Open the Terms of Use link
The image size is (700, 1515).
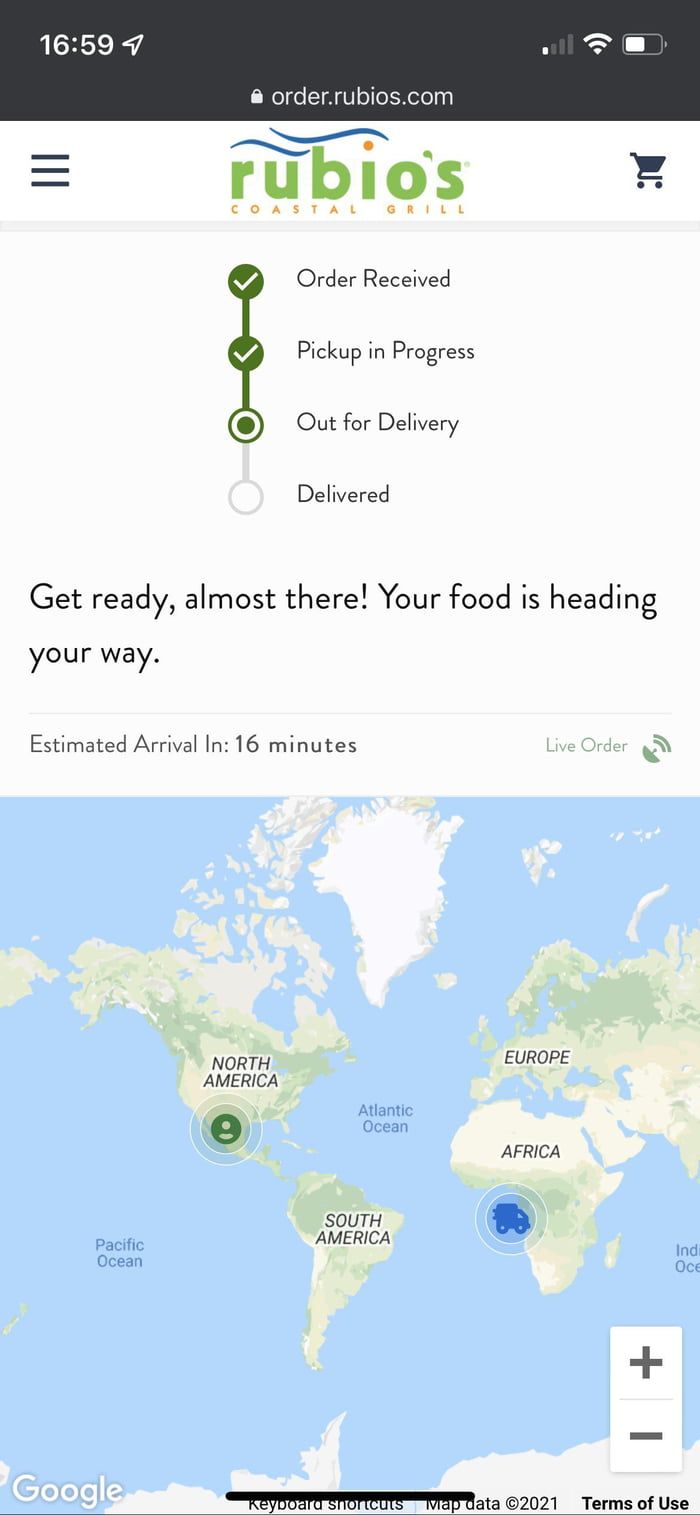(x=635, y=1503)
